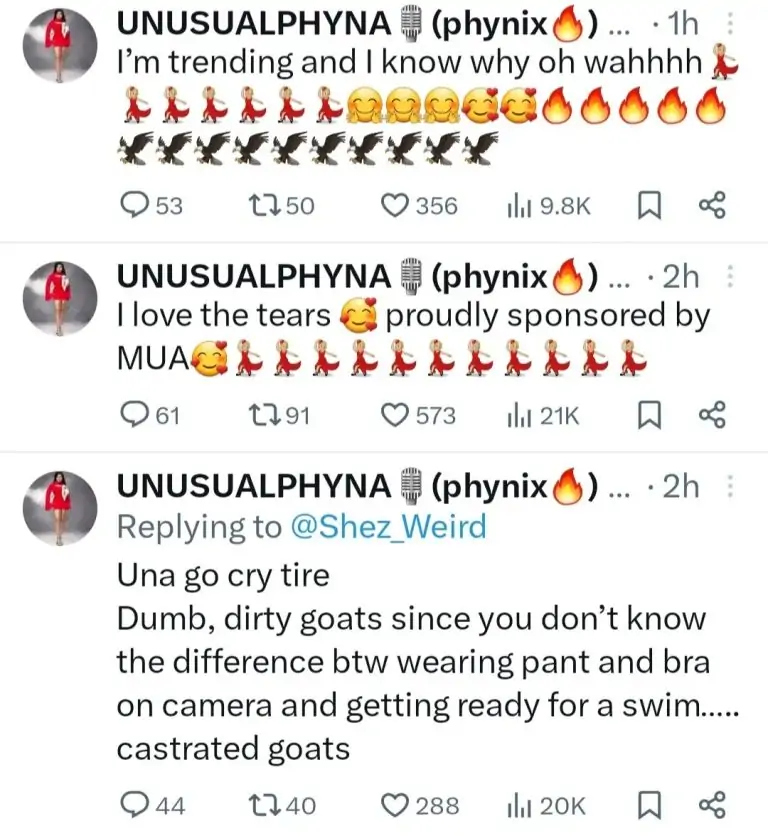Image resolution: width=768 pixels, height=836 pixels.
Task: Bookmark the "I'm trending" tweet
Action: [x=648, y=205]
